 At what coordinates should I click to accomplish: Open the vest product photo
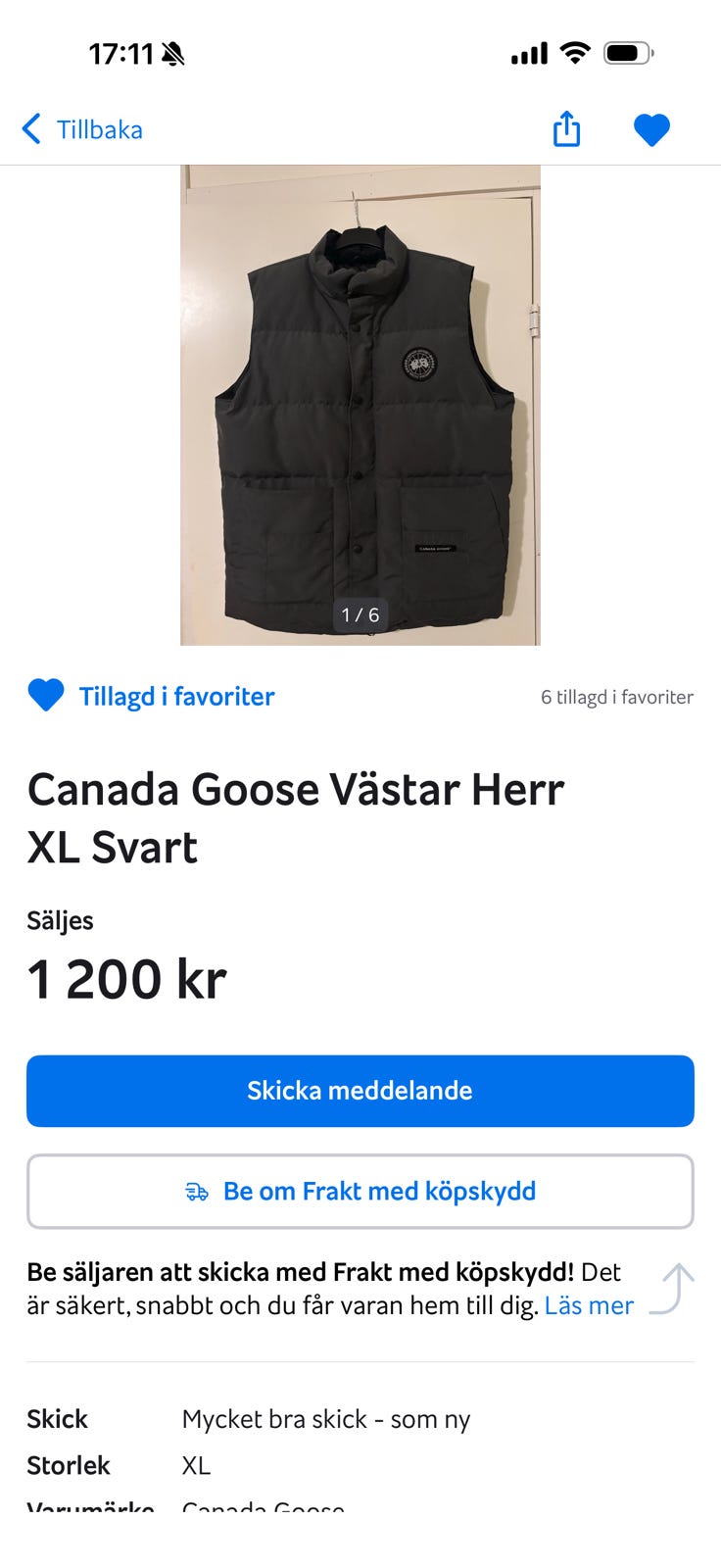360,405
